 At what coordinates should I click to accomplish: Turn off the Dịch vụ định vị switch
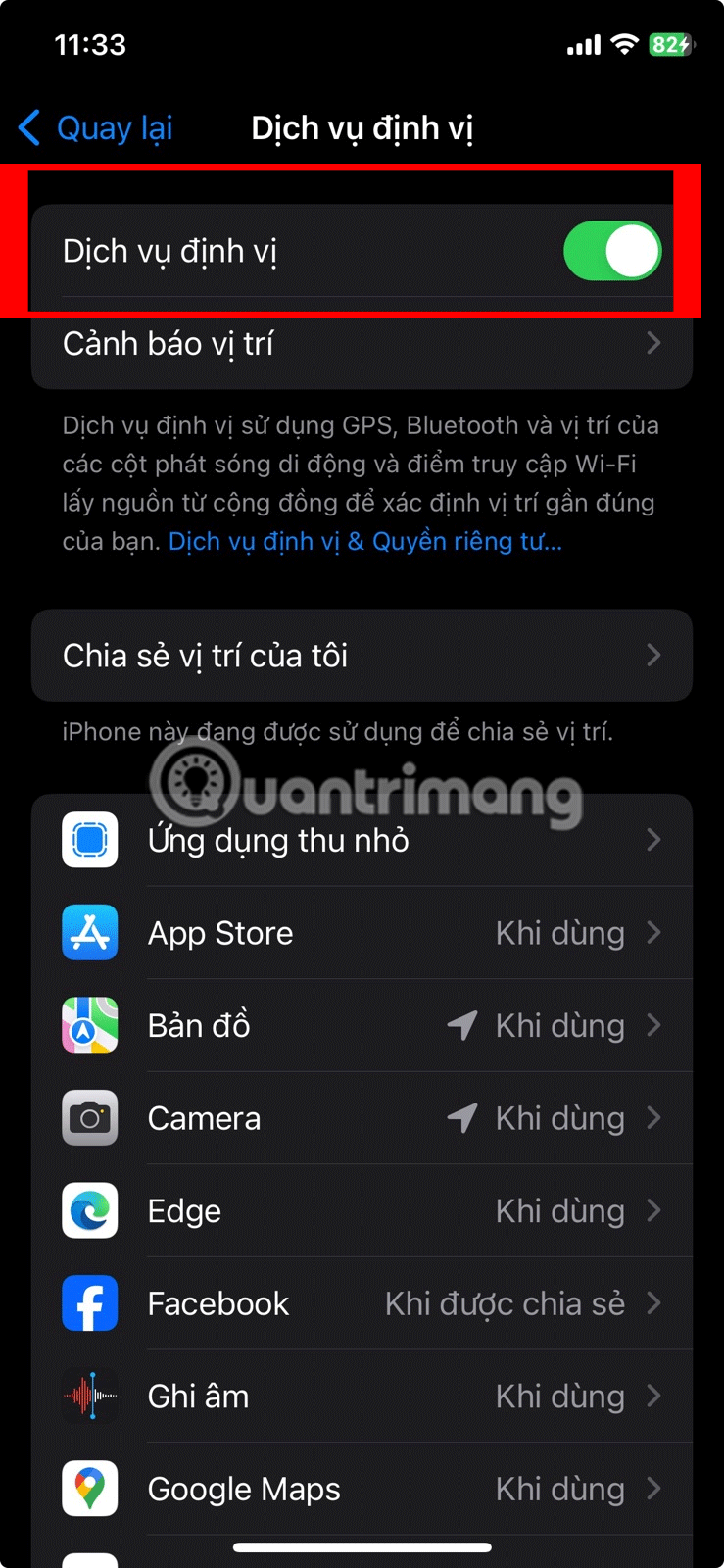click(611, 251)
